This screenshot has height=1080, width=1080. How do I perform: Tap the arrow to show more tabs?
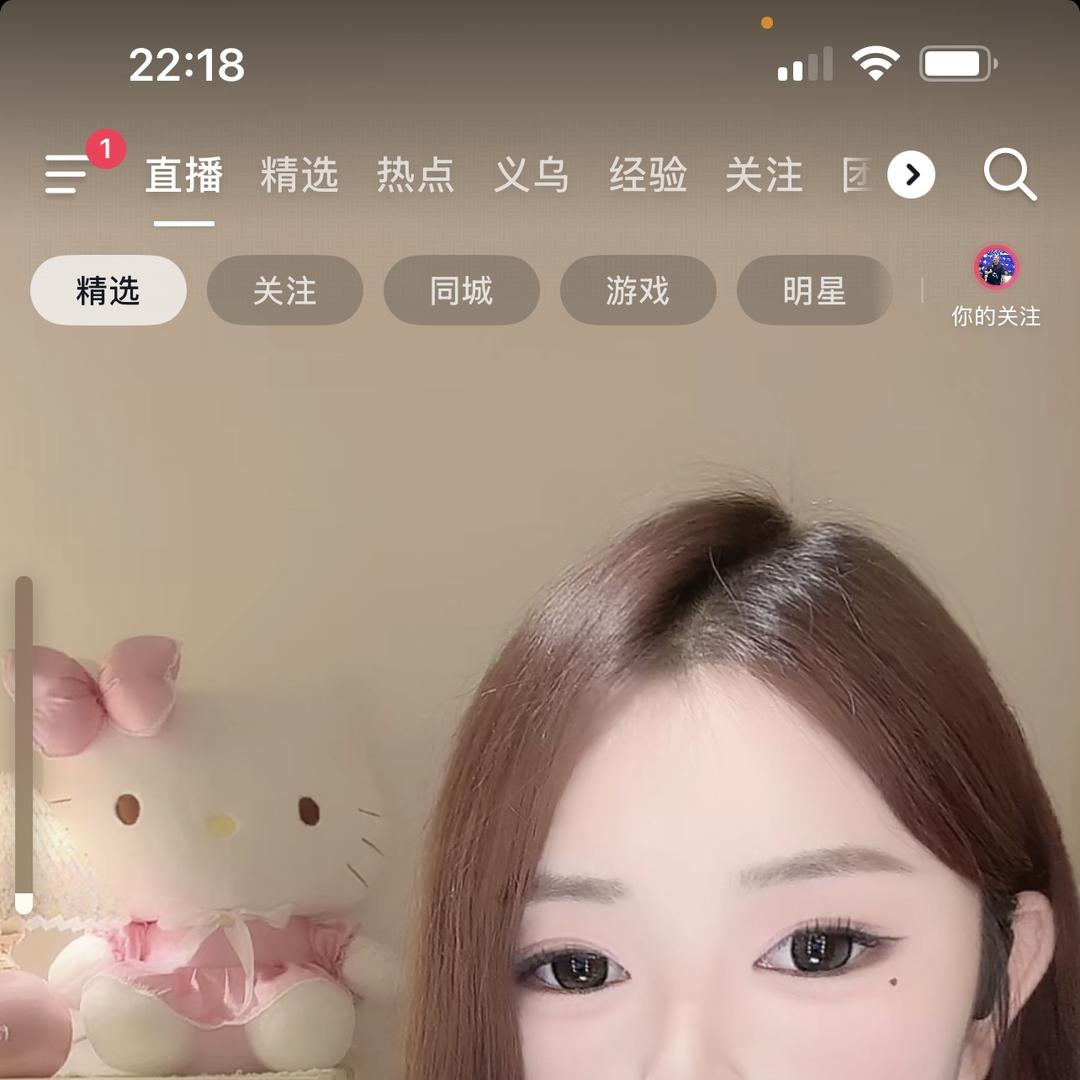(x=911, y=176)
